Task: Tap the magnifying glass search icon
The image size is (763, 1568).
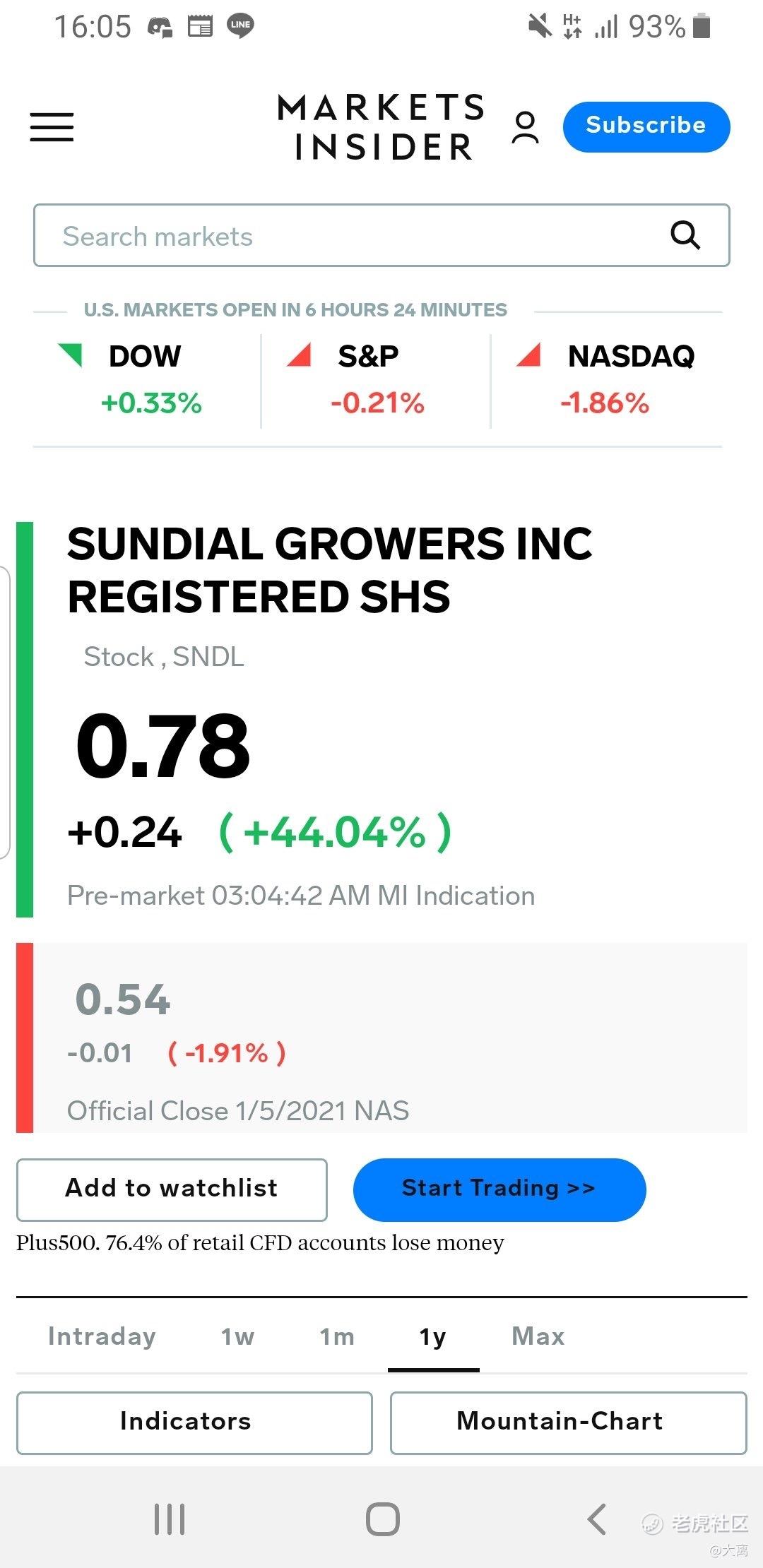Action: [685, 235]
